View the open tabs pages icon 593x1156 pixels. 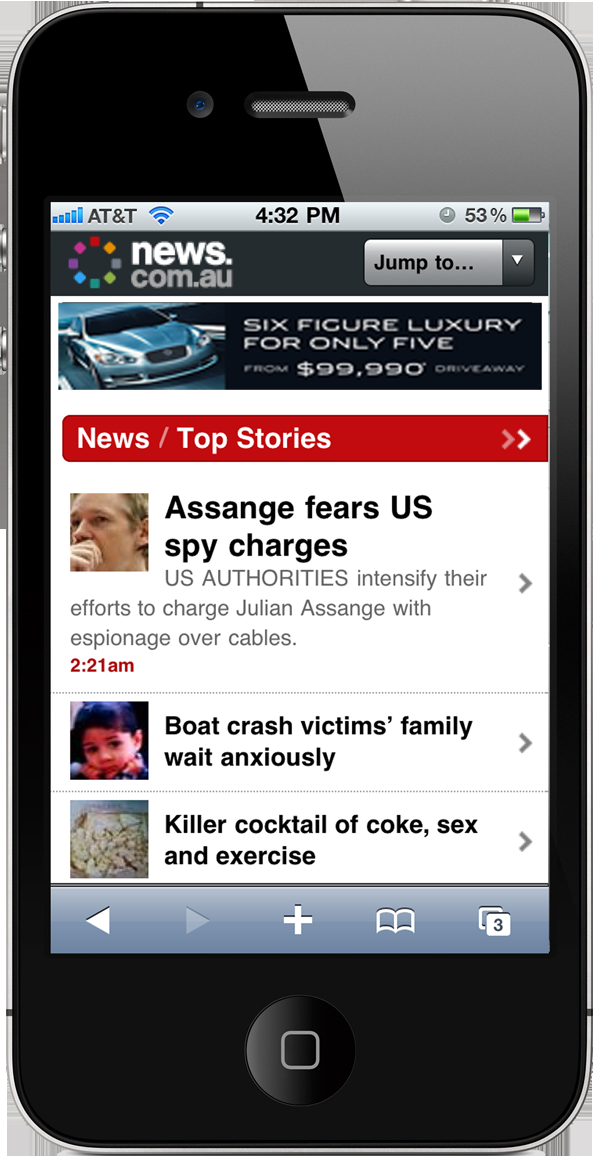(x=494, y=922)
